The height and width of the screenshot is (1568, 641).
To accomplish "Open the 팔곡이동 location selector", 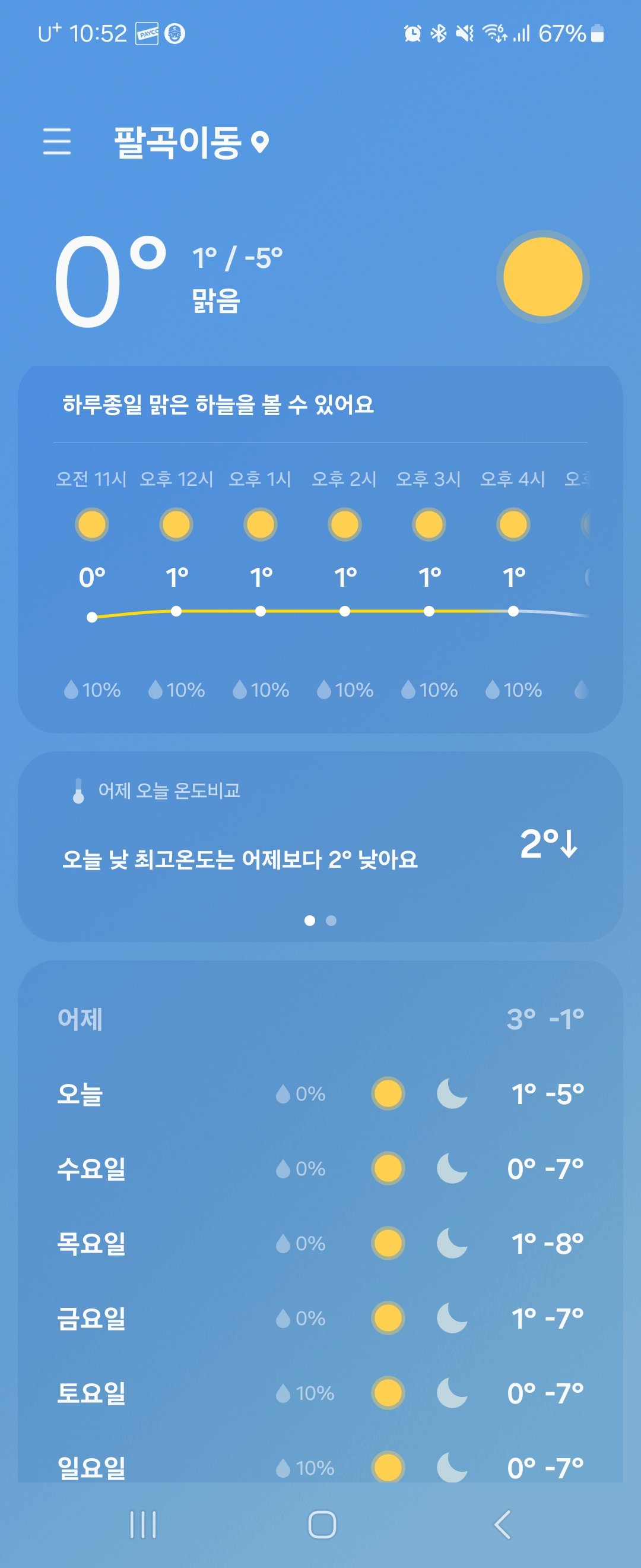I will click(191, 143).
